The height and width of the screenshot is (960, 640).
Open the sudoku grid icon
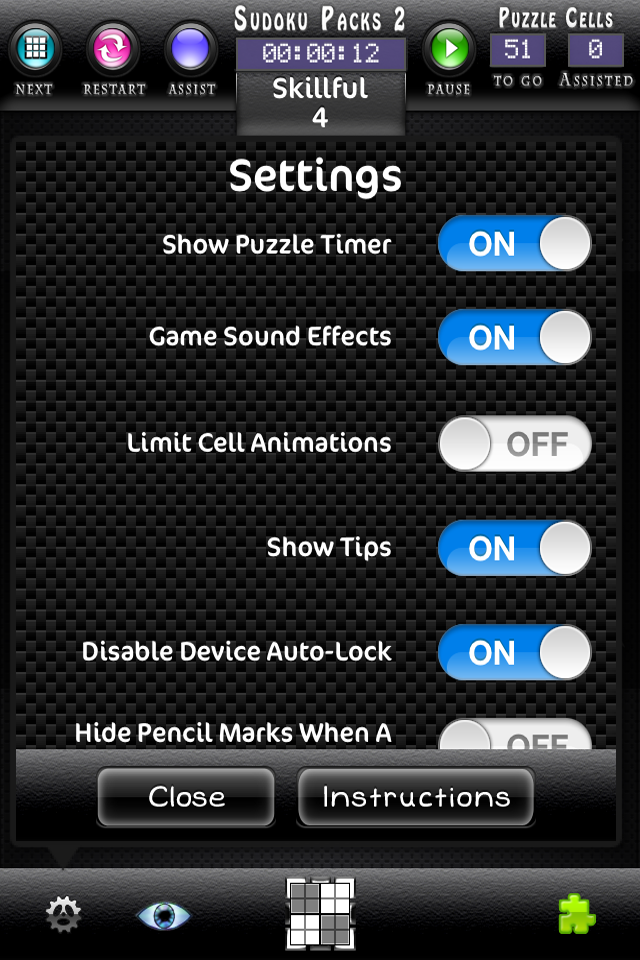(x=320, y=914)
